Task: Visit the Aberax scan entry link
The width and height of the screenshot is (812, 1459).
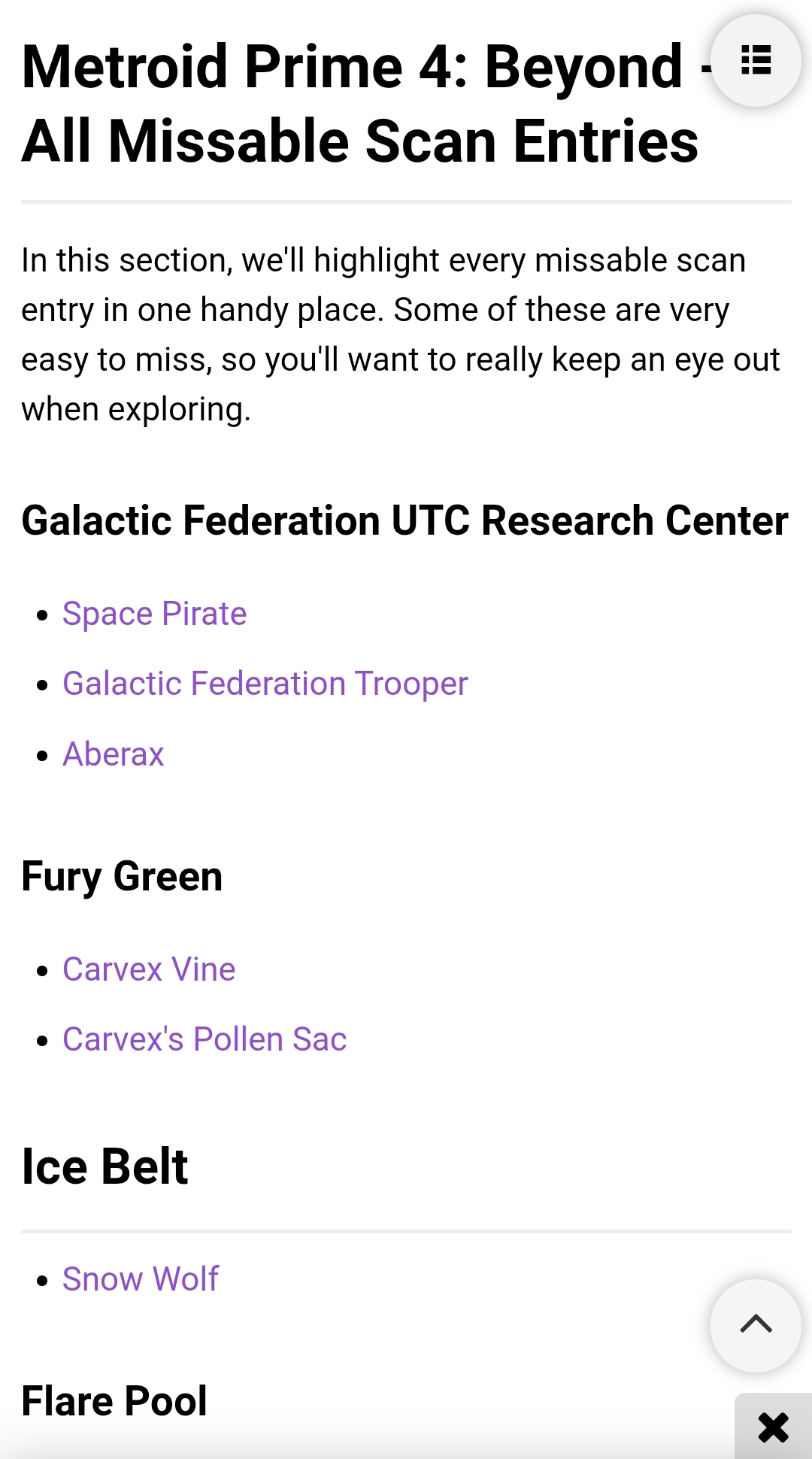Action: [114, 754]
